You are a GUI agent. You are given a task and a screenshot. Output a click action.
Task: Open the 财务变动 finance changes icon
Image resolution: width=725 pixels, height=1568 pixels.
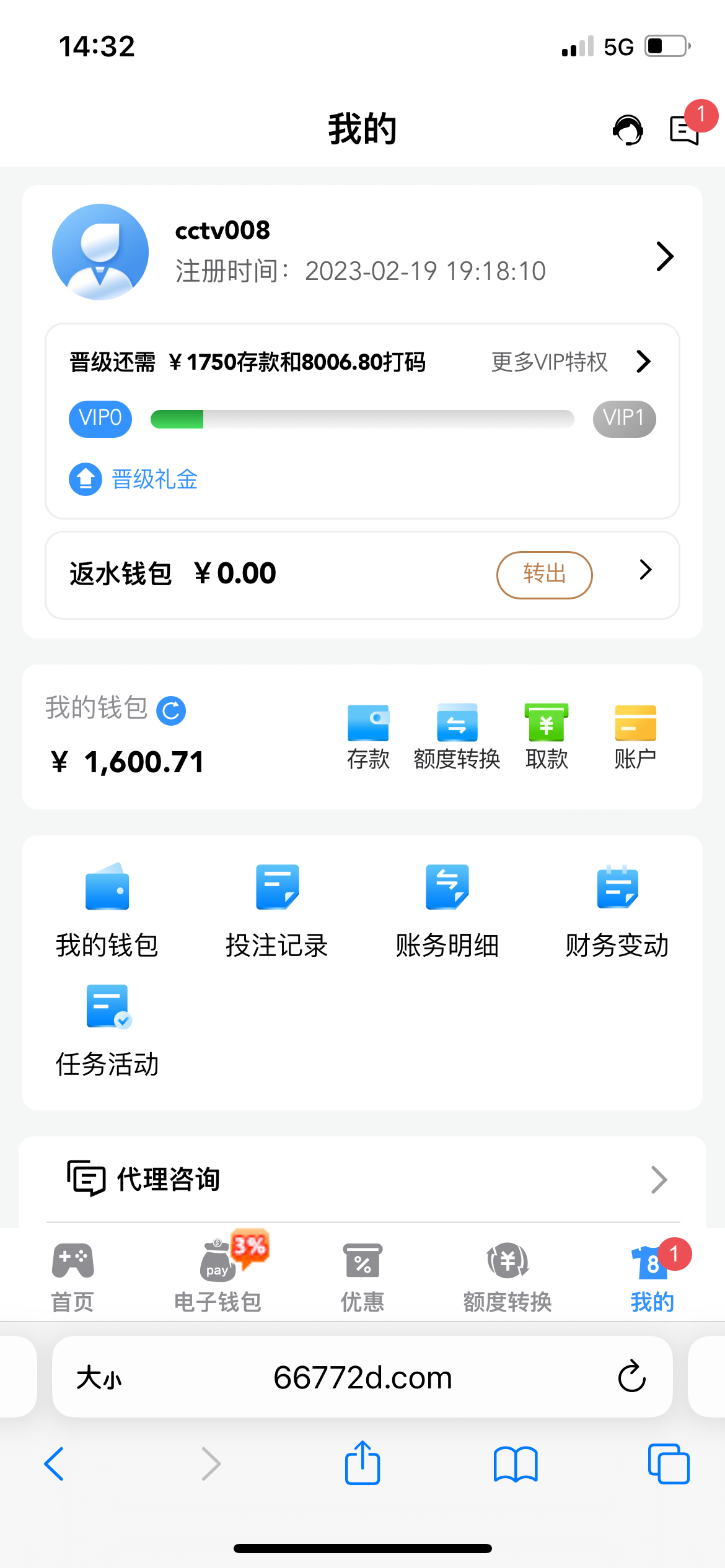pos(617,910)
